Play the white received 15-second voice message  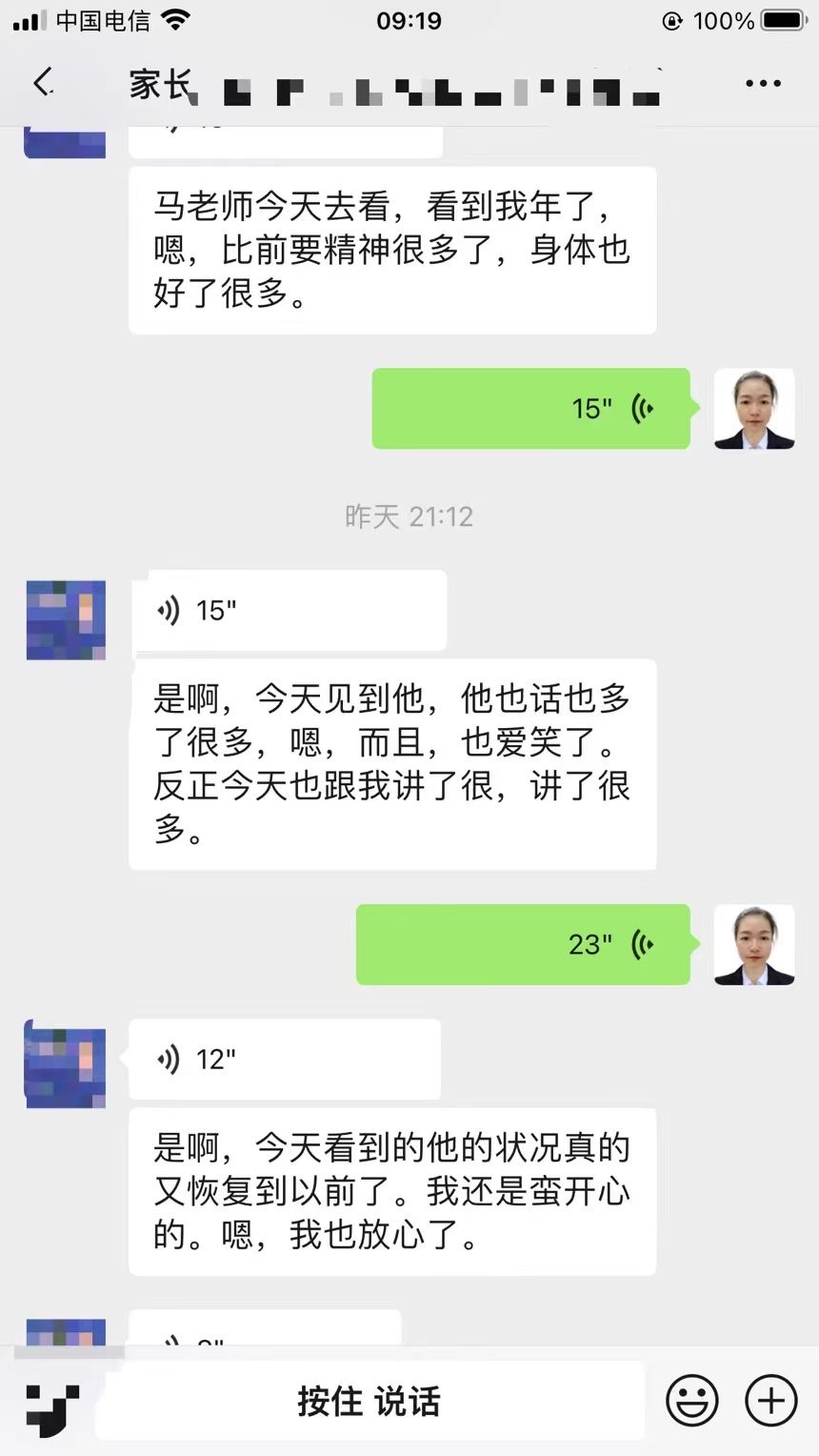[x=288, y=611]
